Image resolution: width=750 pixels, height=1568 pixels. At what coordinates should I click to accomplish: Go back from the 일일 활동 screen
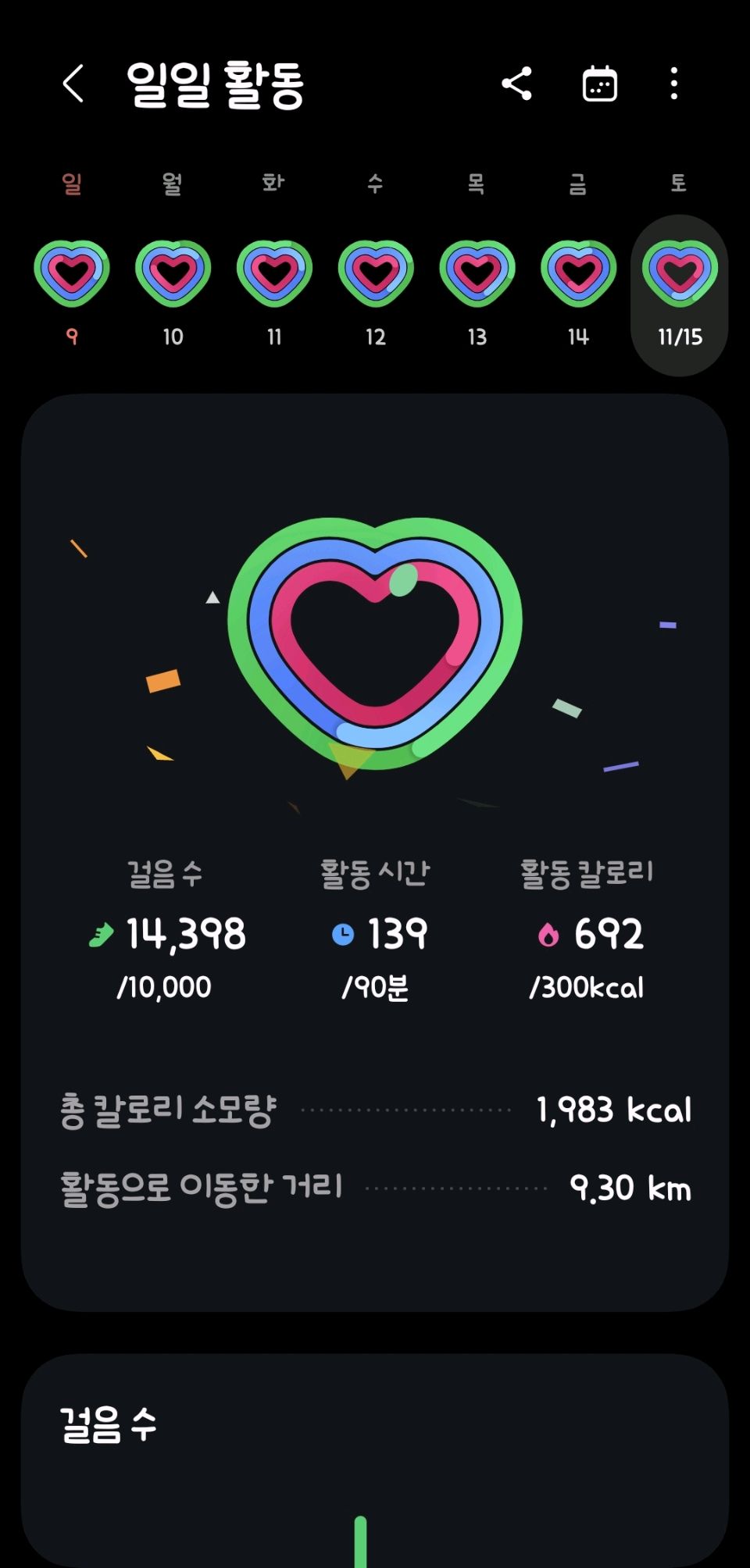coord(73,84)
